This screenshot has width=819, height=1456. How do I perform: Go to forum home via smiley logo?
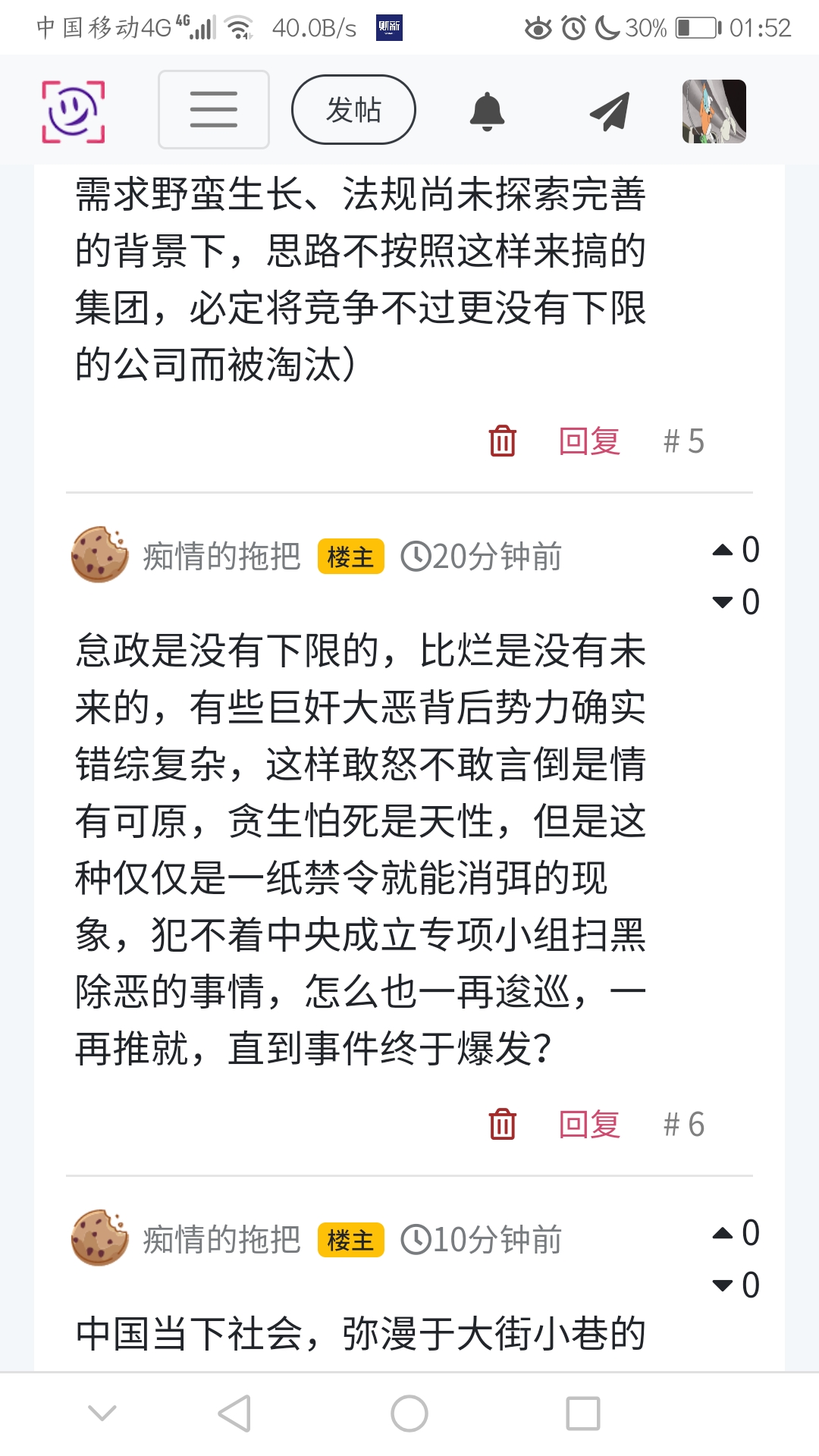pyautogui.click(x=74, y=111)
